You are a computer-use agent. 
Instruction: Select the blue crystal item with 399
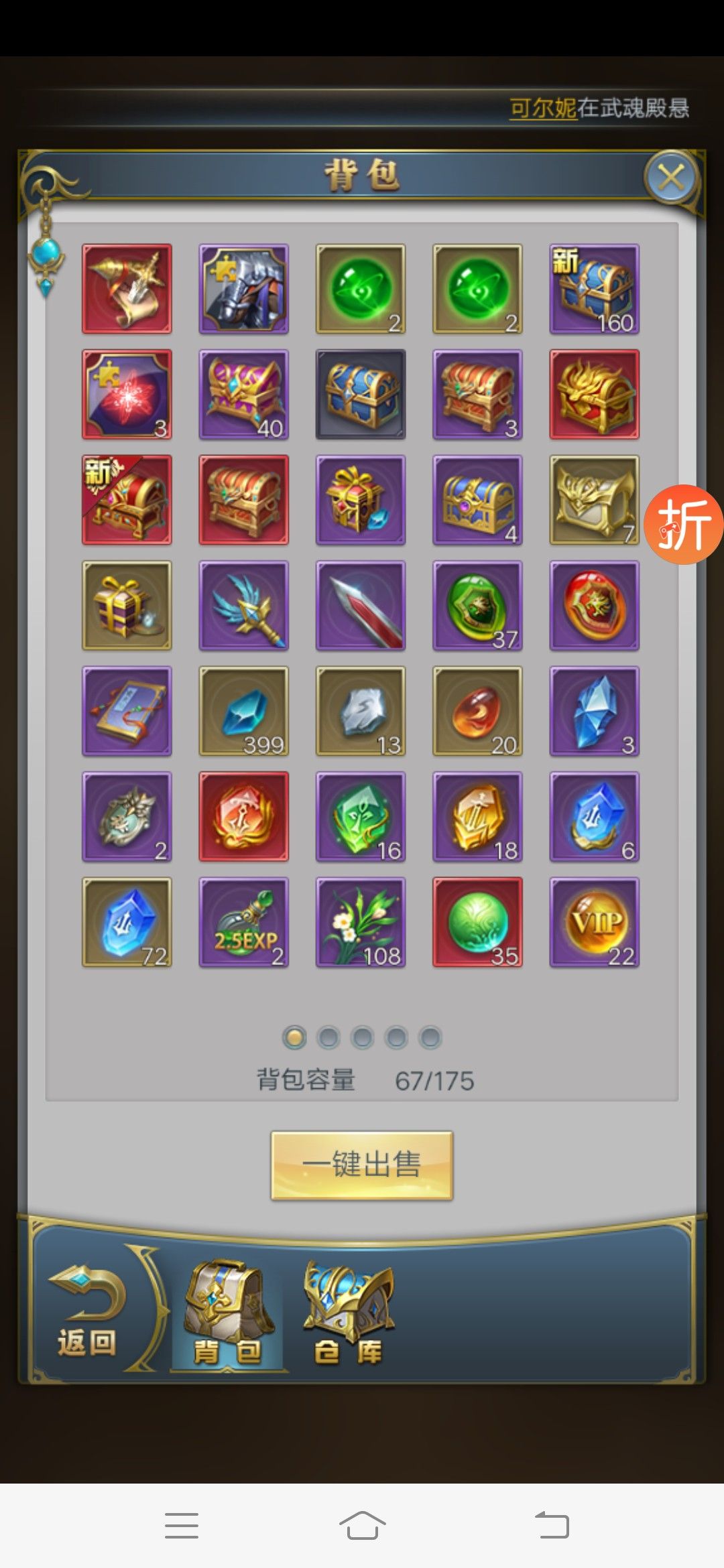(244, 711)
